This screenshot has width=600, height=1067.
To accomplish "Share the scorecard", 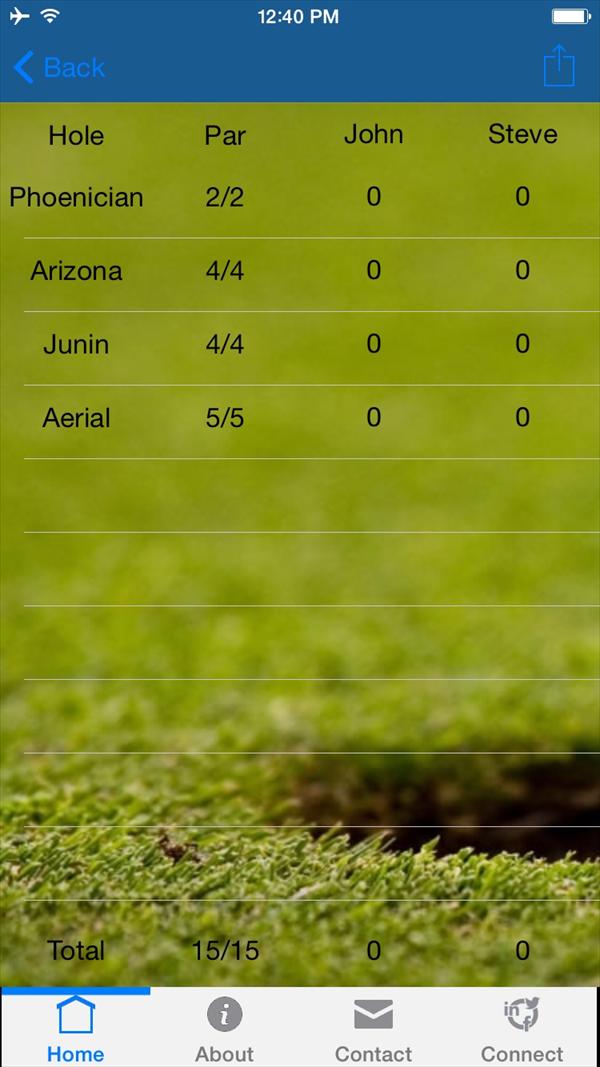I will pos(559,67).
